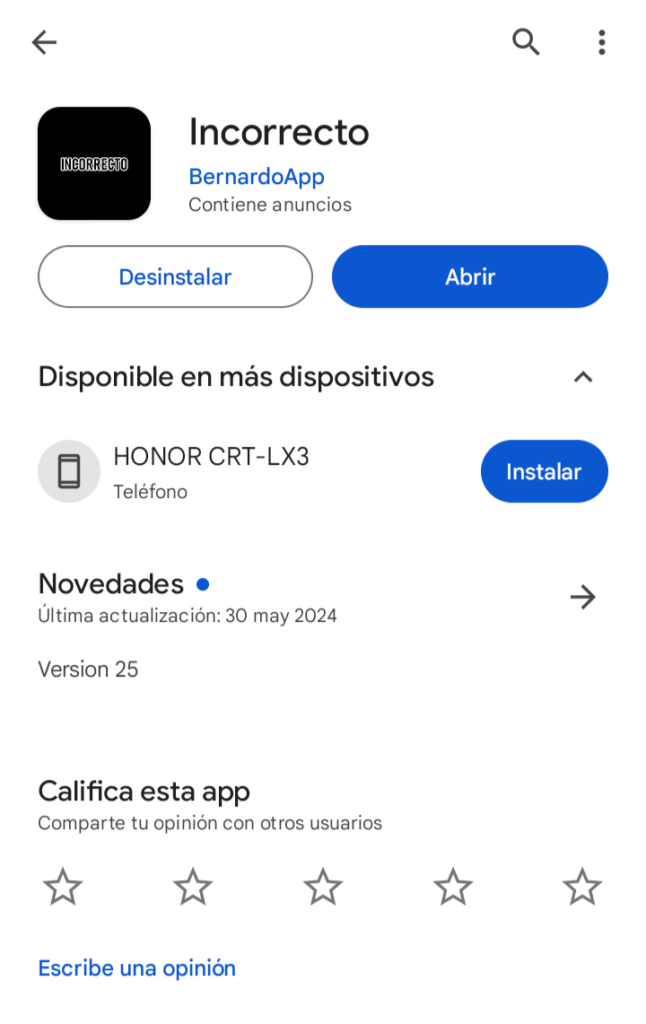Image resolution: width=646 pixels, height=1024 pixels.
Task: Go back with the arrow icon
Action: (x=44, y=42)
